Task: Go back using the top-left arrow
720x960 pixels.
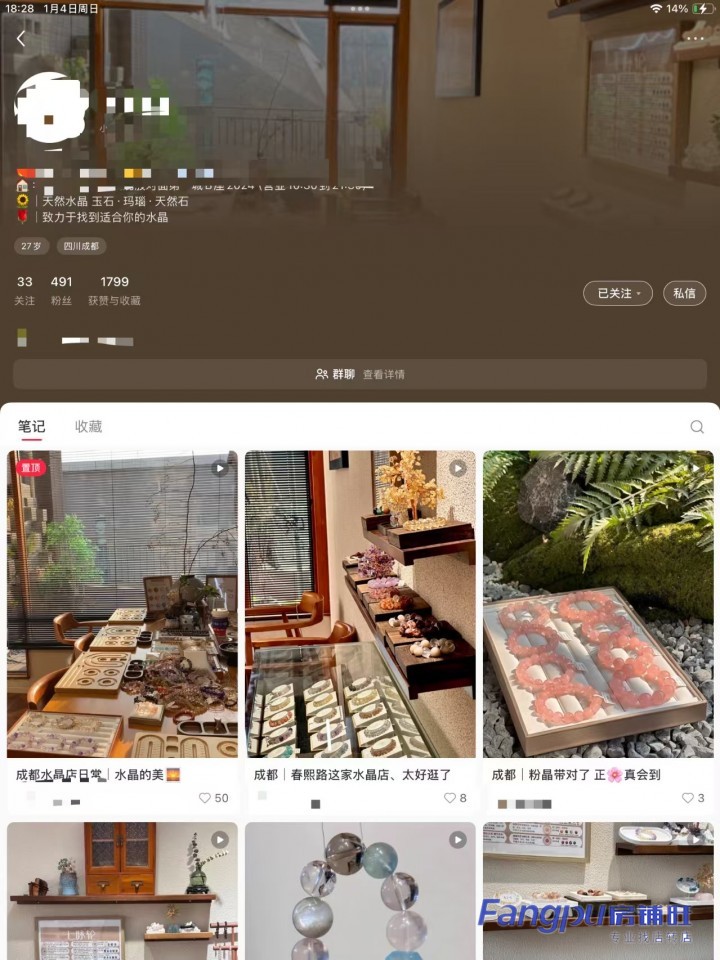Action: pos(21,39)
